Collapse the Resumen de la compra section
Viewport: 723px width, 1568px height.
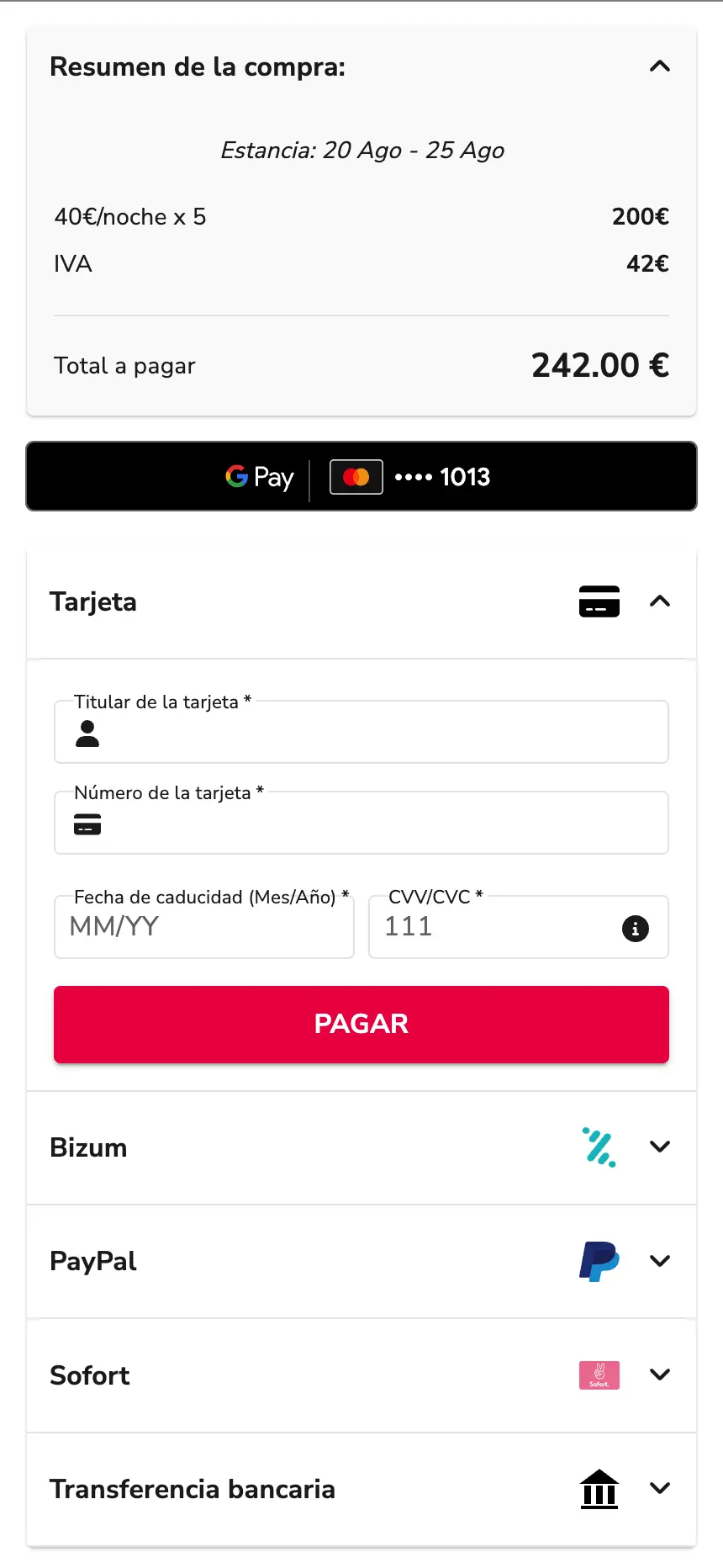[x=660, y=66]
